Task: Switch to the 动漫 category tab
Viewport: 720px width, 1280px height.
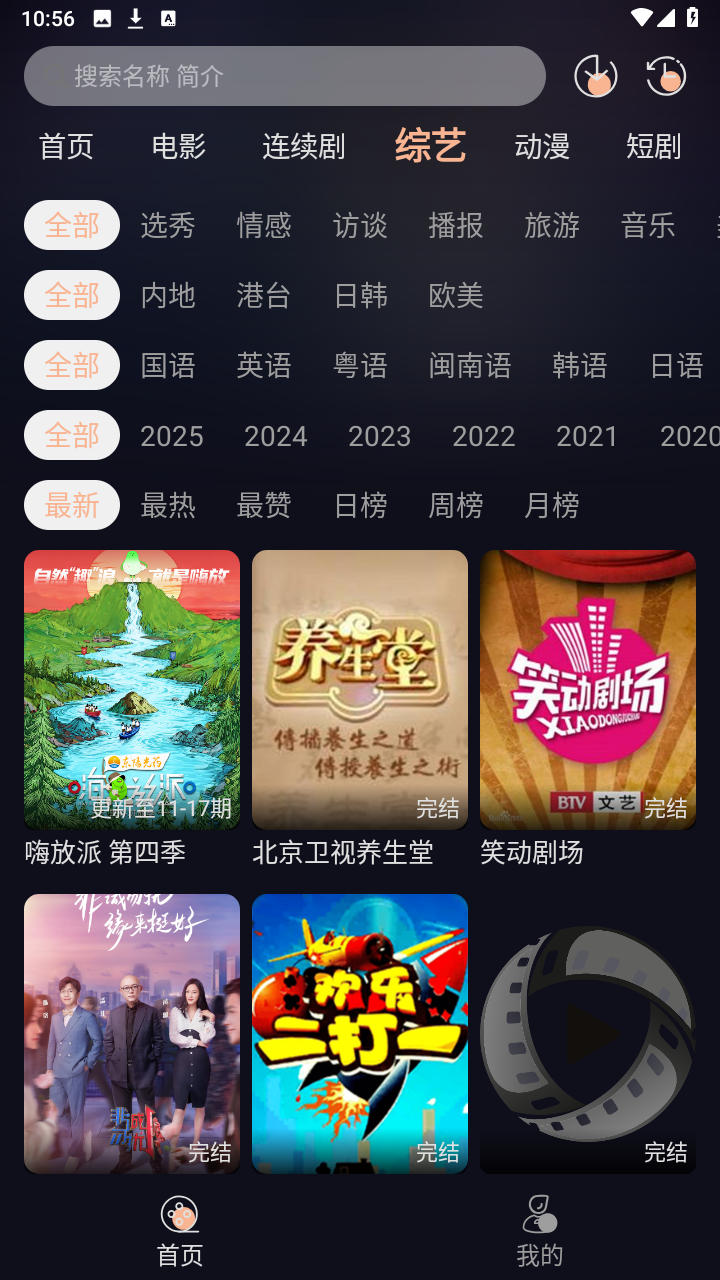Action: click(x=542, y=146)
